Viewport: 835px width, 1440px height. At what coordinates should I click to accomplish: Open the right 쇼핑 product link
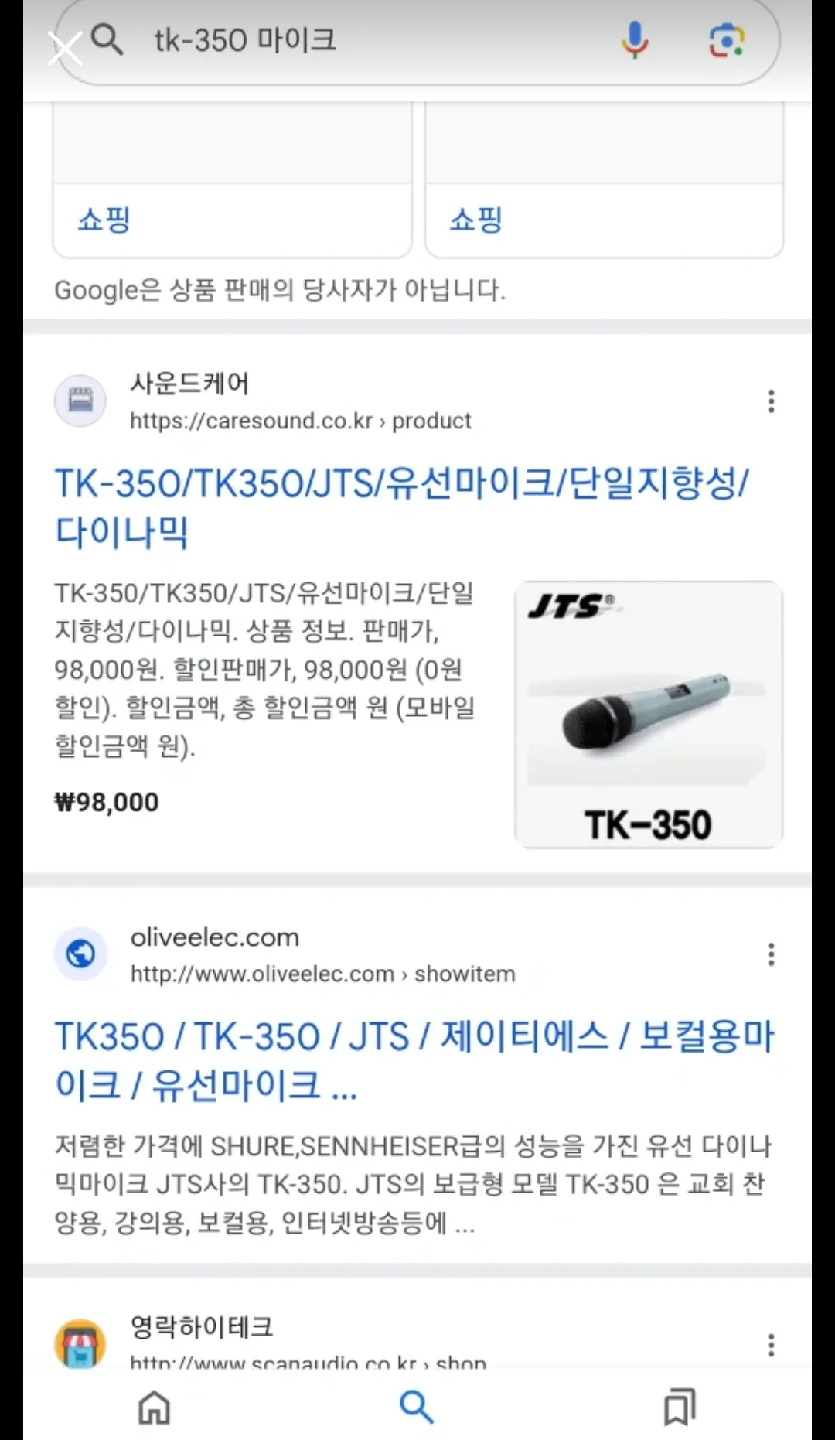pyautogui.click(x=474, y=220)
